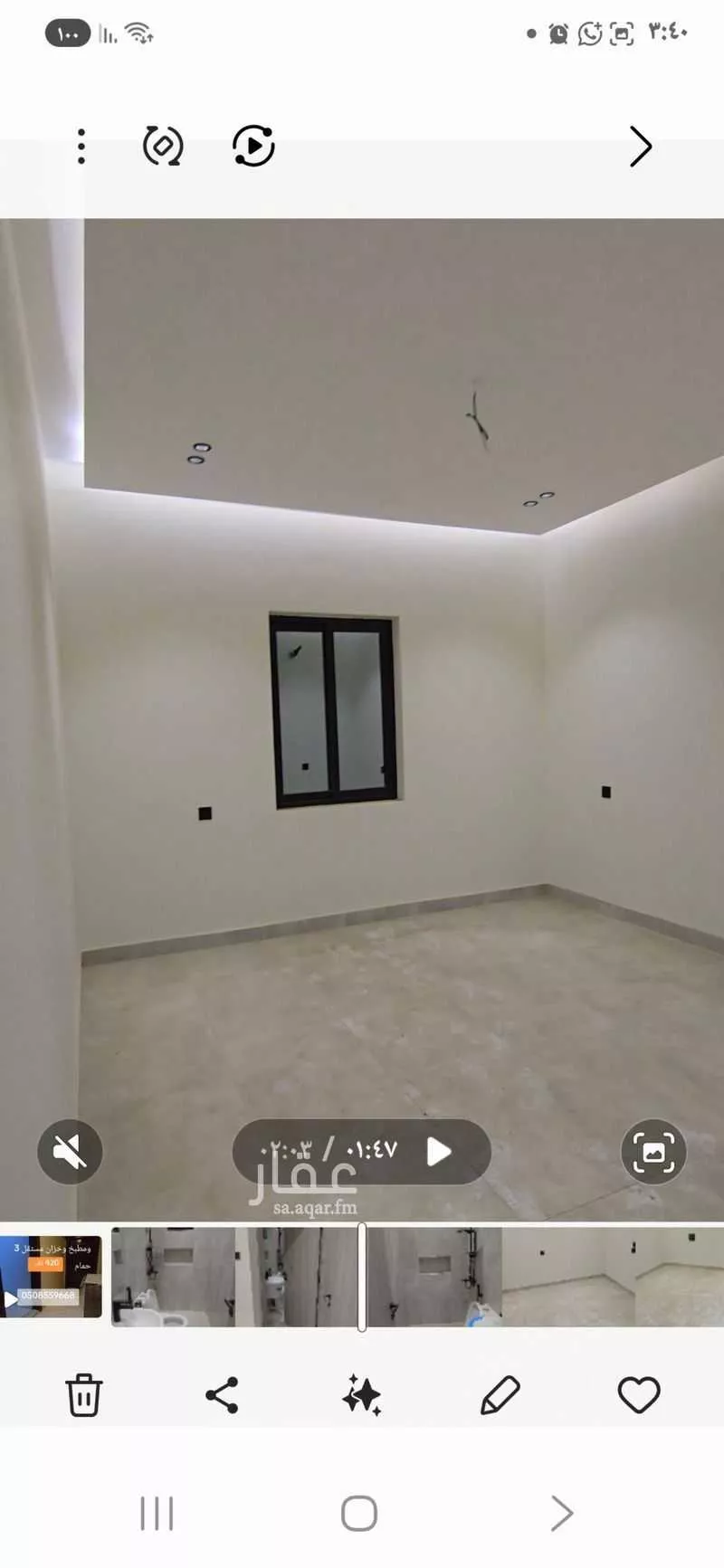Image resolution: width=724 pixels, height=1568 pixels.
Task: Toggle the auto-rotate screen icon
Action: point(163,146)
